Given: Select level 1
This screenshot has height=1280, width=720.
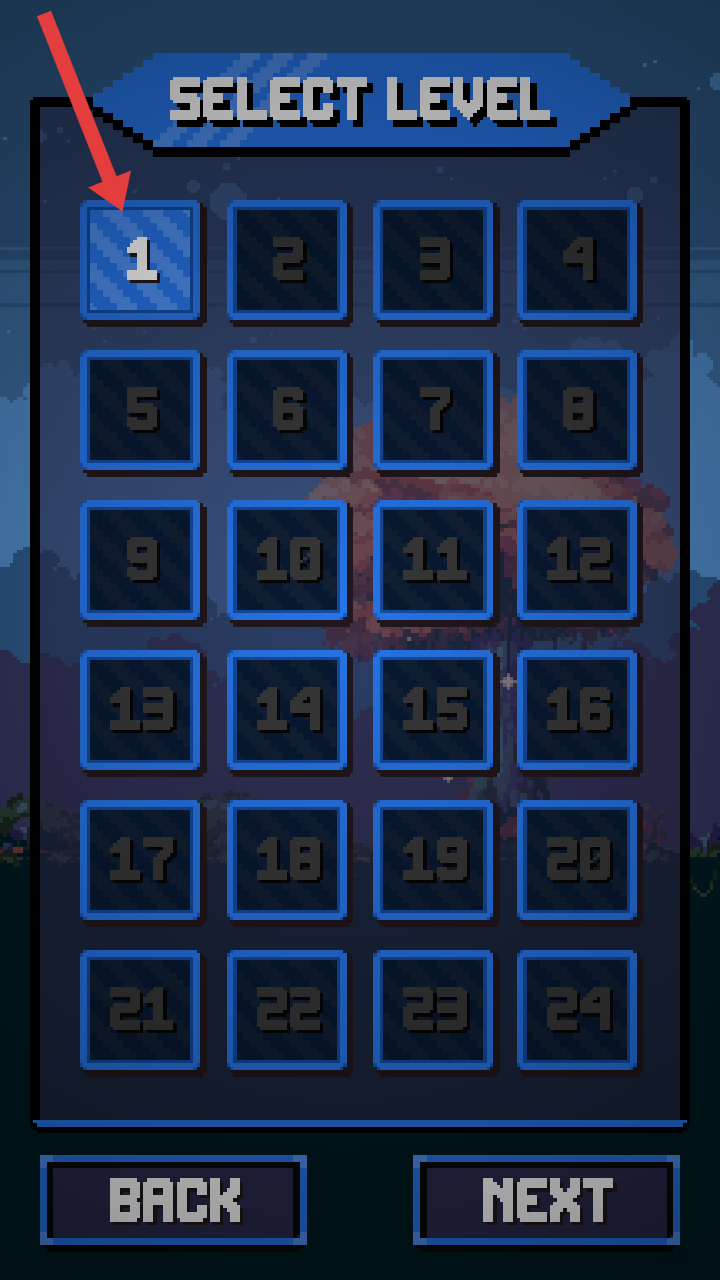Looking at the screenshot, I should pyautogui.click(x=140, y=260).
